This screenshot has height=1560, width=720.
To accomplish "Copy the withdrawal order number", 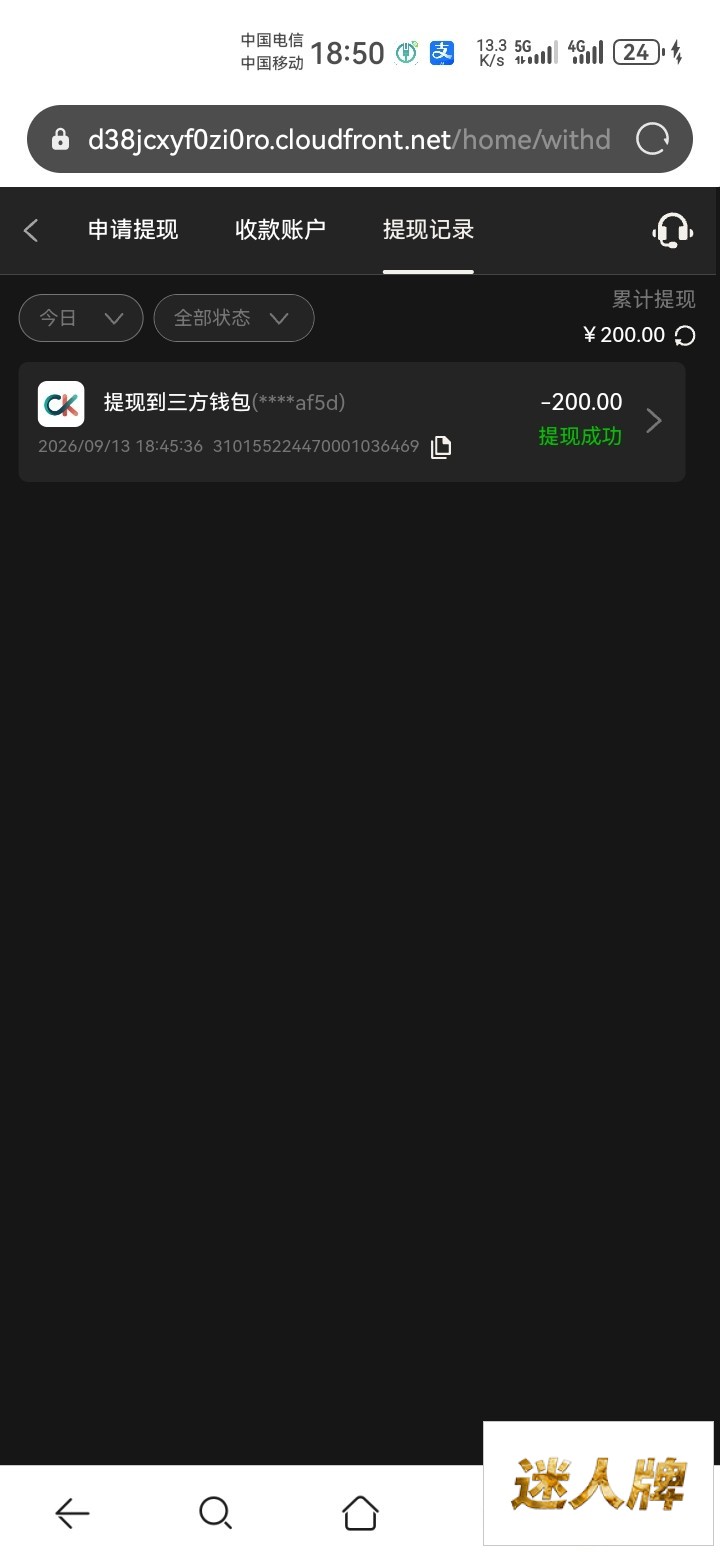I will click(x=441, y=447).
